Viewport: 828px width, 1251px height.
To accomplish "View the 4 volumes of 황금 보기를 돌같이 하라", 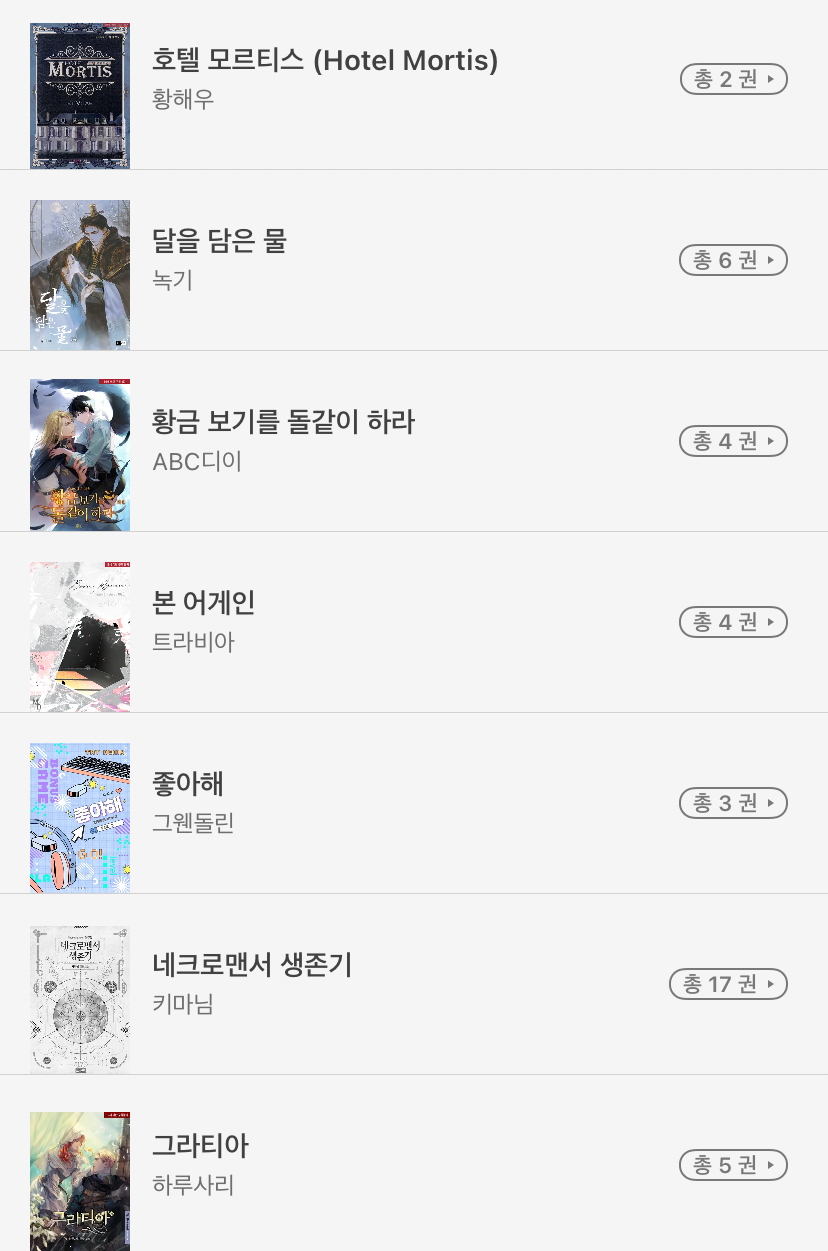I will 734,441.
